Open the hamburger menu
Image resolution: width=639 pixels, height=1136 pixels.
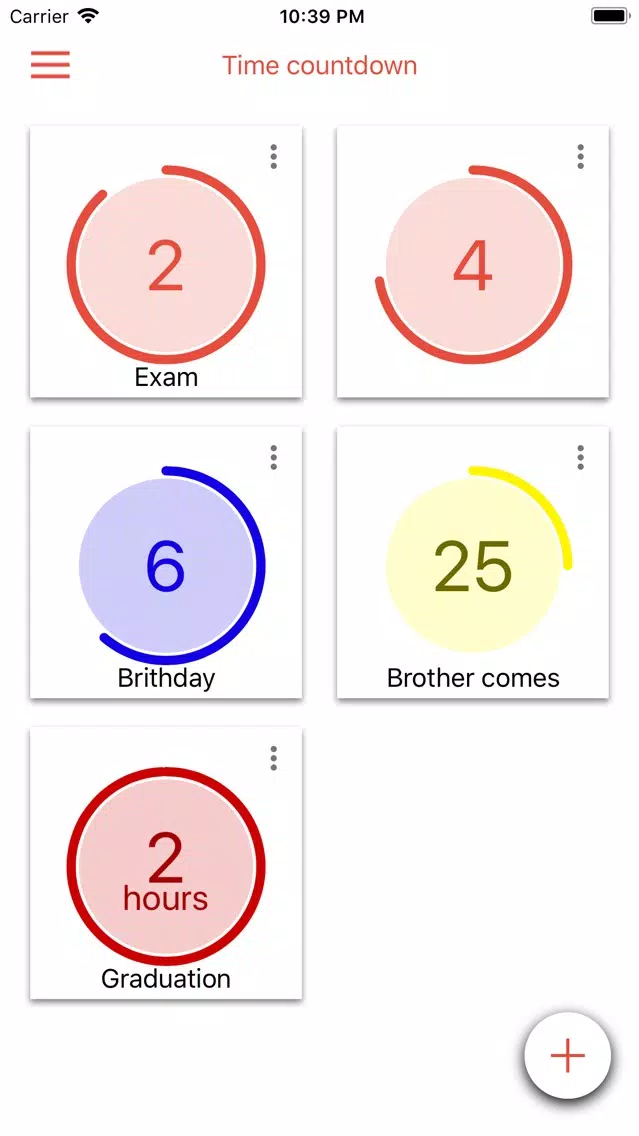[x=50, y=64]
